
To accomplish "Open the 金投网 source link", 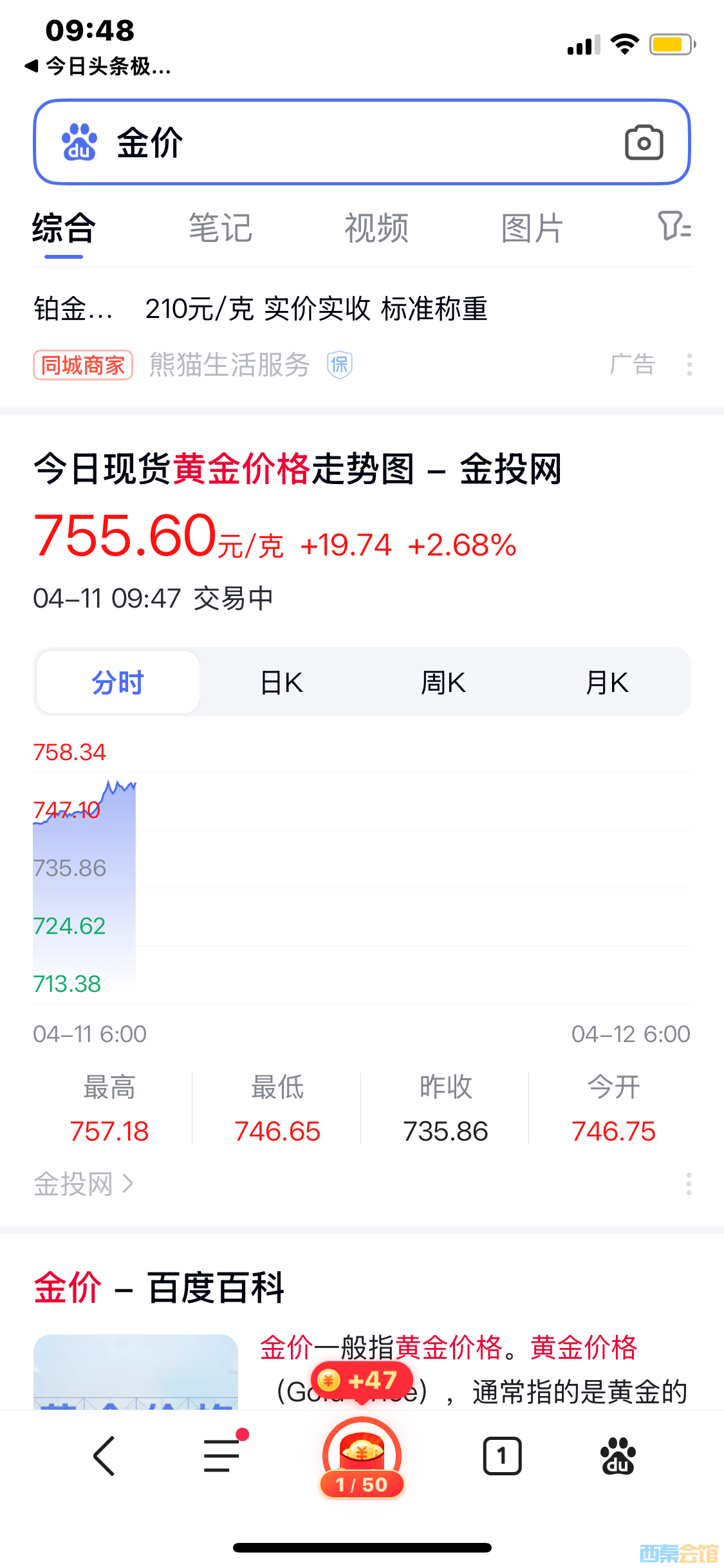I will [84, 1184].
